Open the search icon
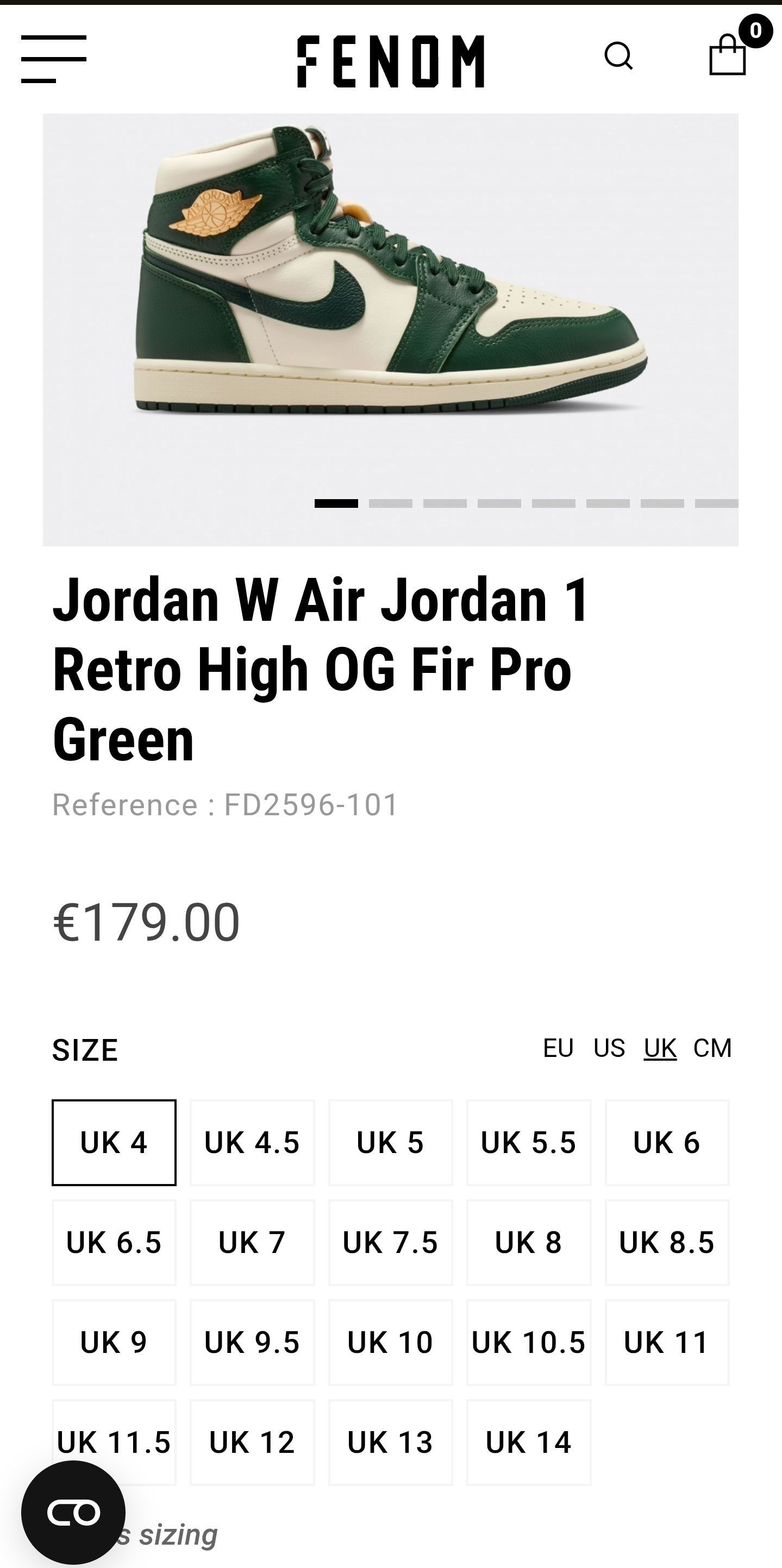This screenshot has height=1568, width=782. click(x=618, y=56)
